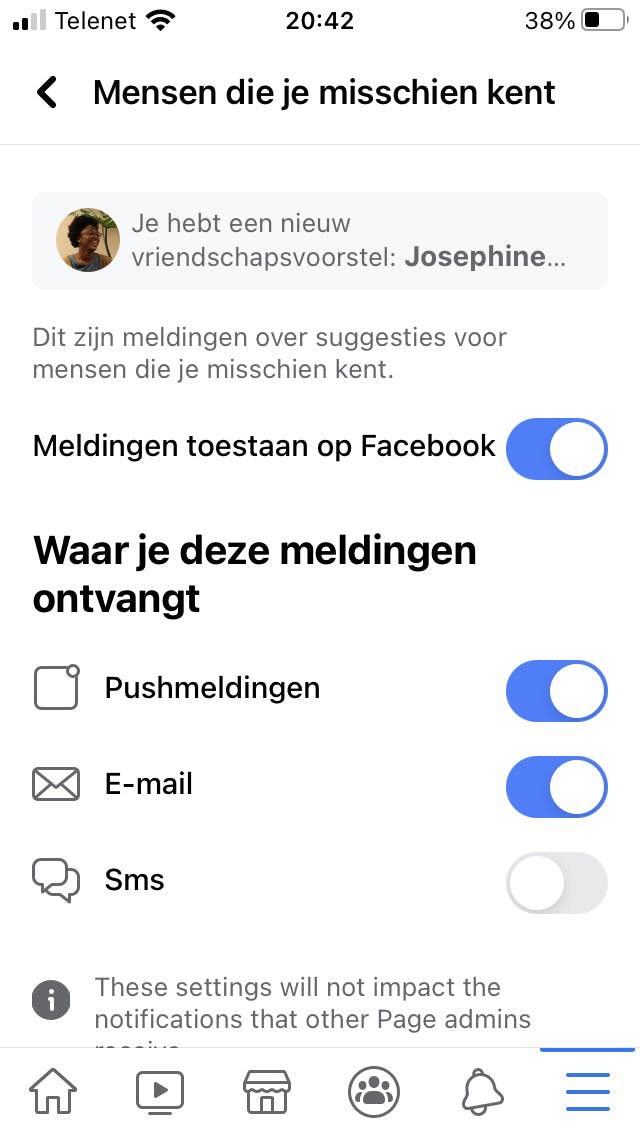The height and width of the screenshot is (1136, 640).
Task: Go back from Mensen die je misschien kent
Action: 47,93
